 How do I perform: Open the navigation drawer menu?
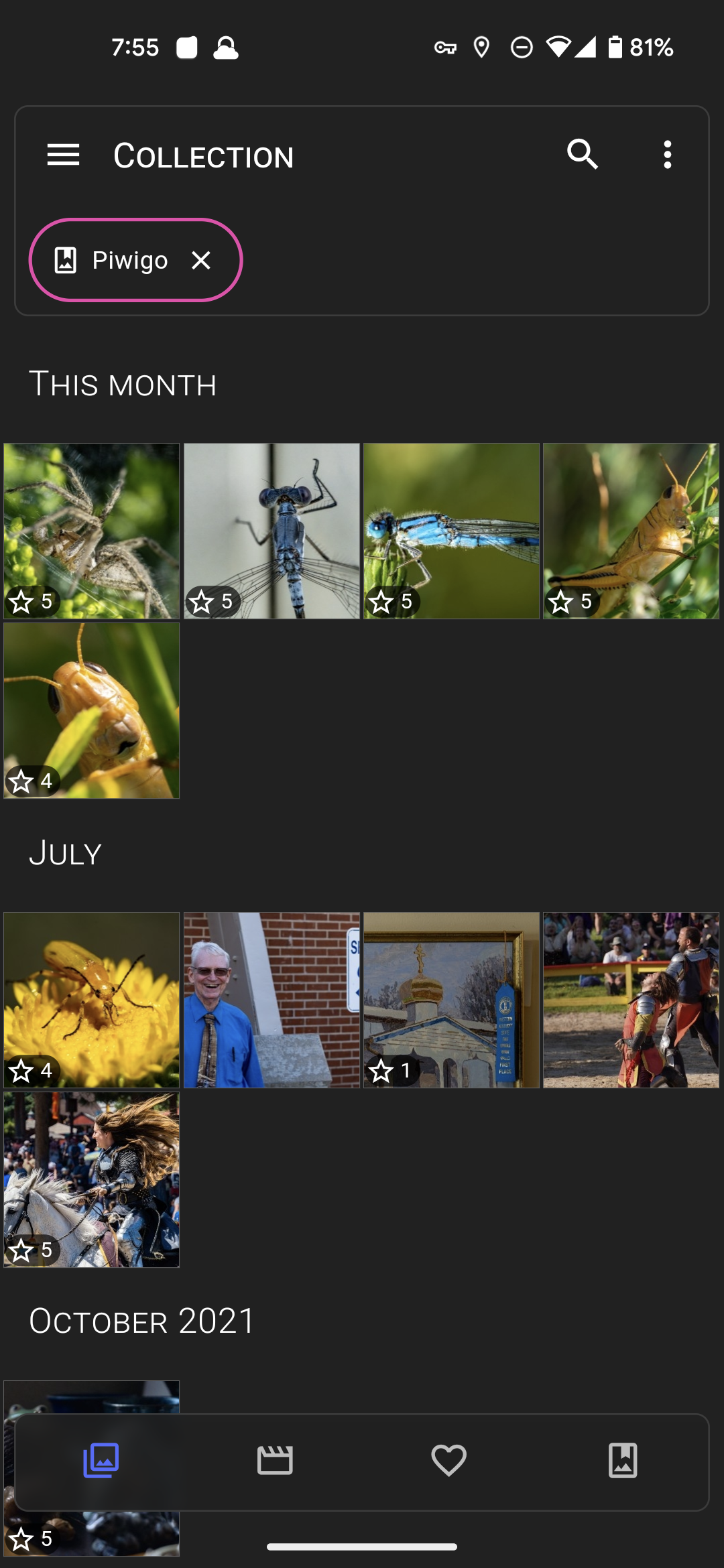pos(63,155)
